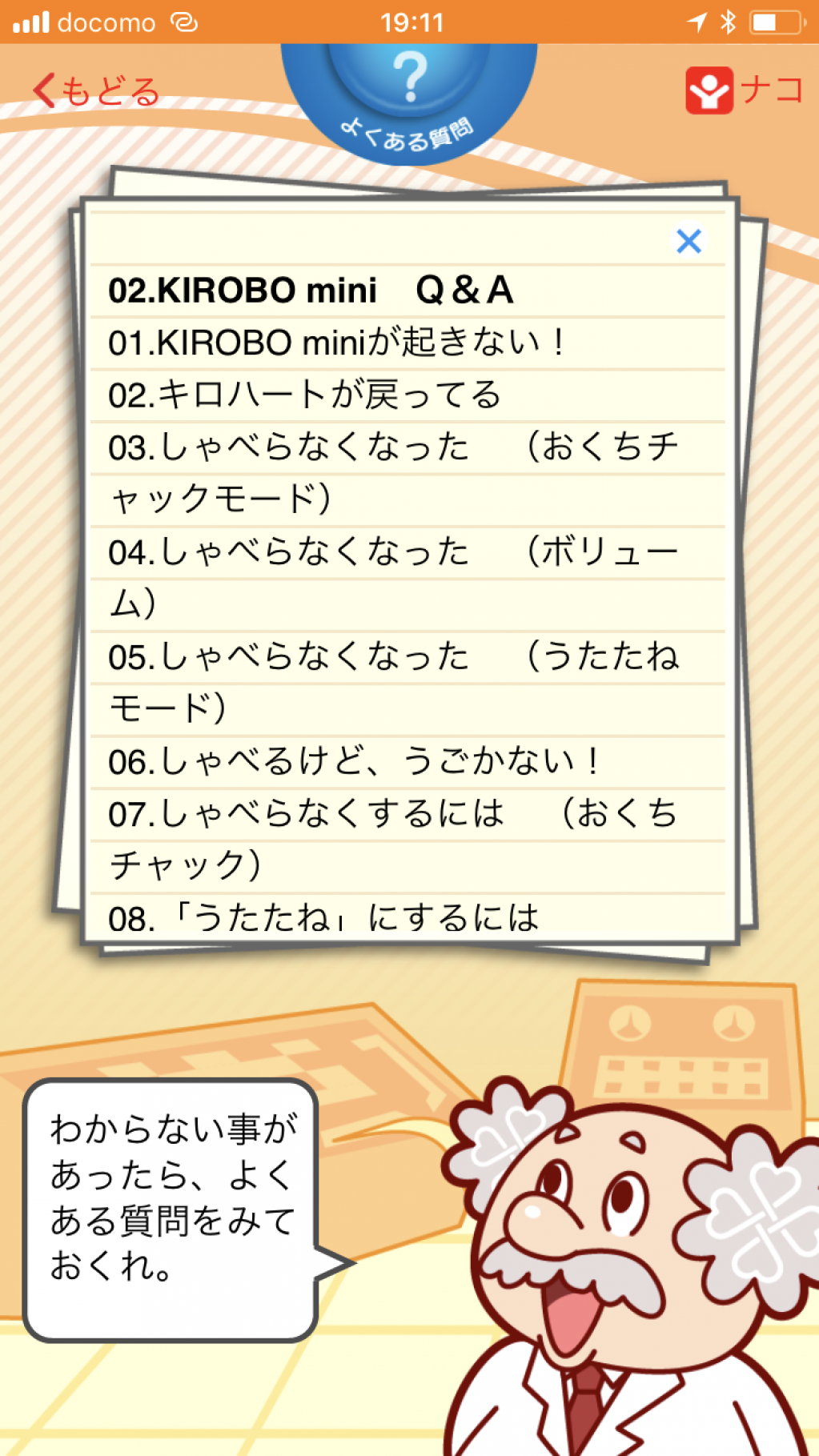Go back with もどる button

(96, 91)
